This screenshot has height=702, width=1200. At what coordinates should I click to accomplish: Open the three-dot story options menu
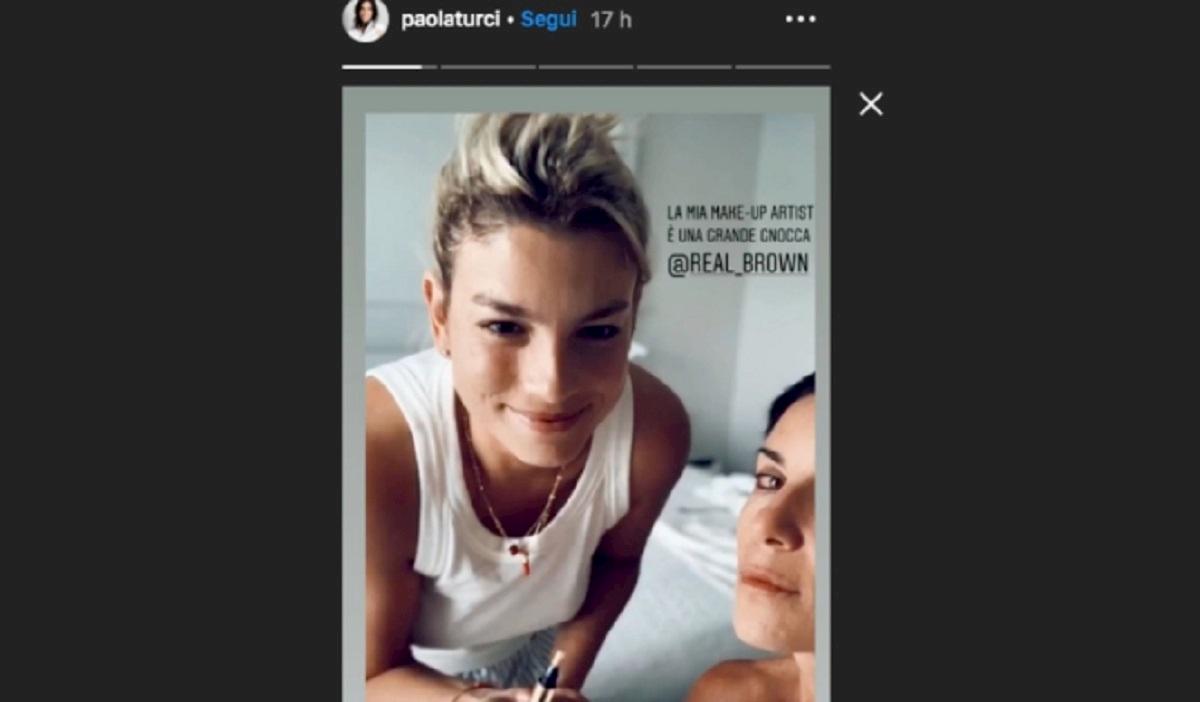pos(800,20)
